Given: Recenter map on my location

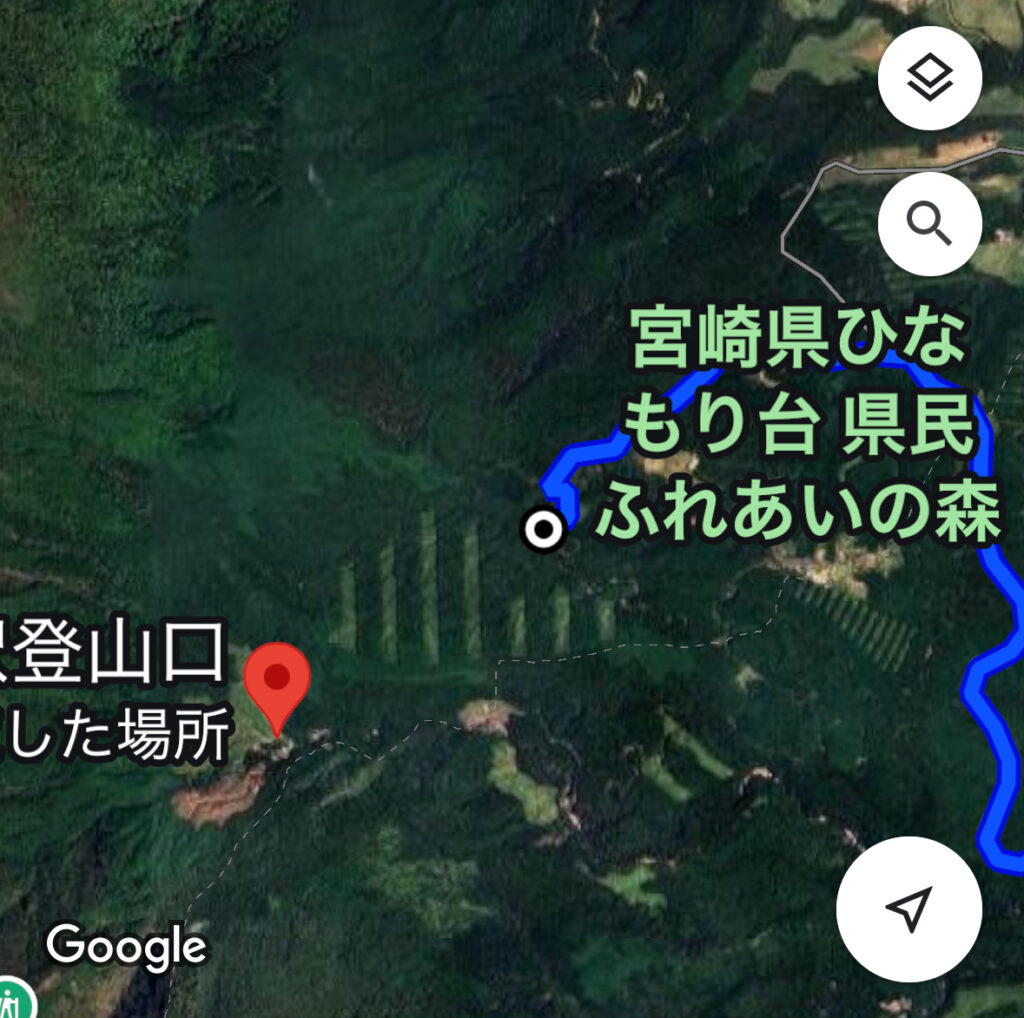Looking at the screenshot, I should click(908, 909).
